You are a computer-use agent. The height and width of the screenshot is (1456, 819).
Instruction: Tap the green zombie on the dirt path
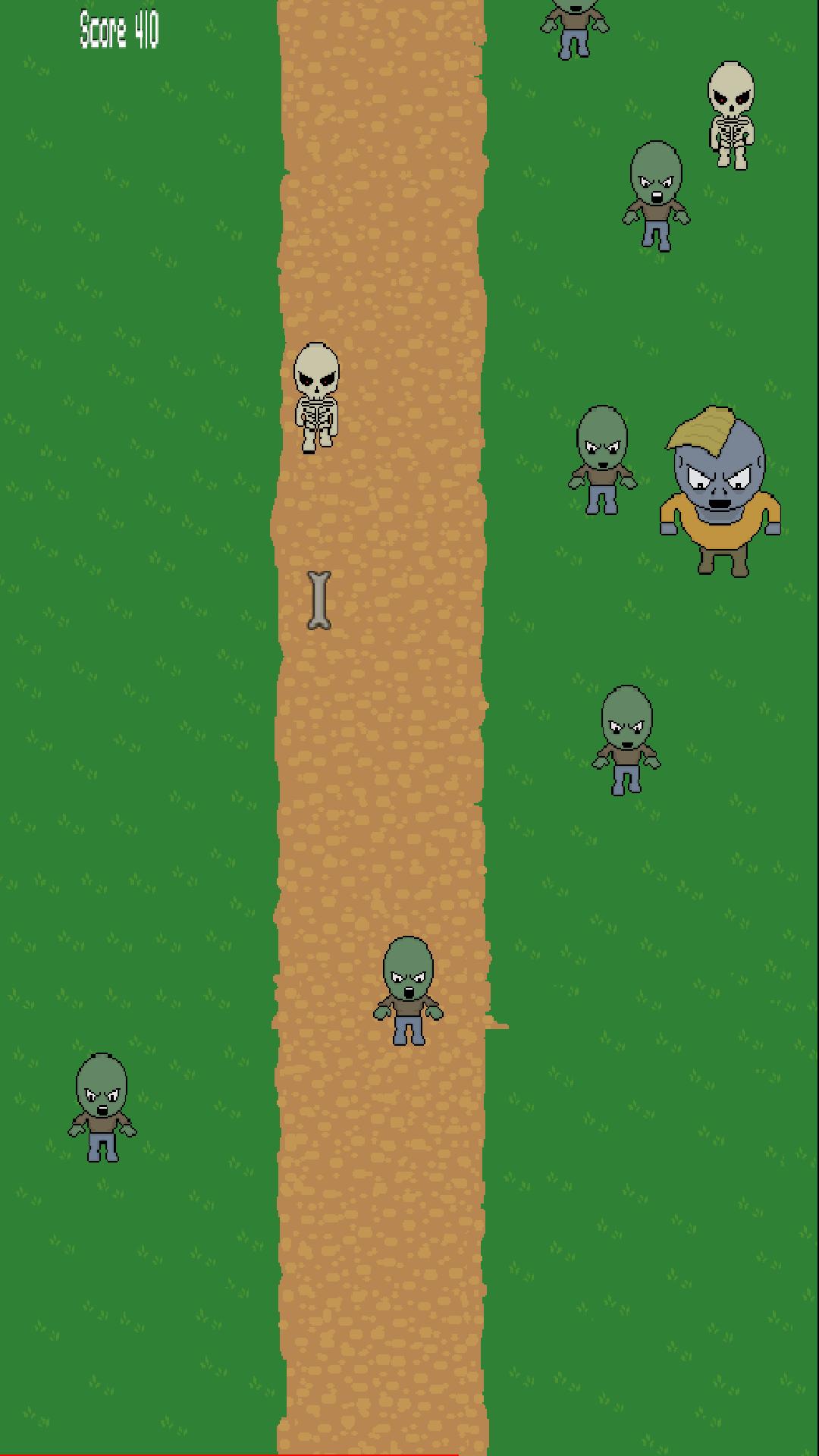(x=408, y=990)
